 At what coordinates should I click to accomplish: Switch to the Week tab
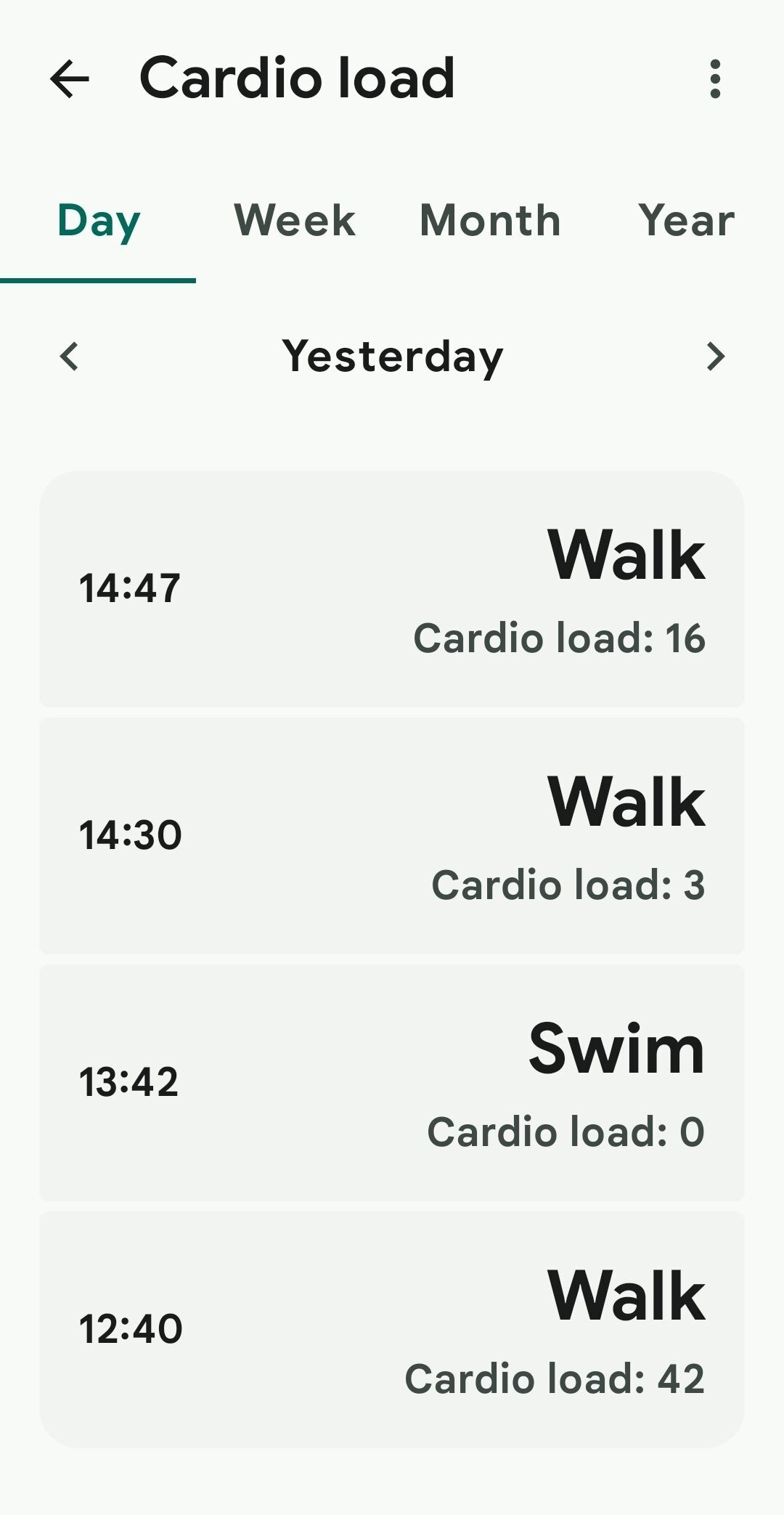click(x=294, y=221)
